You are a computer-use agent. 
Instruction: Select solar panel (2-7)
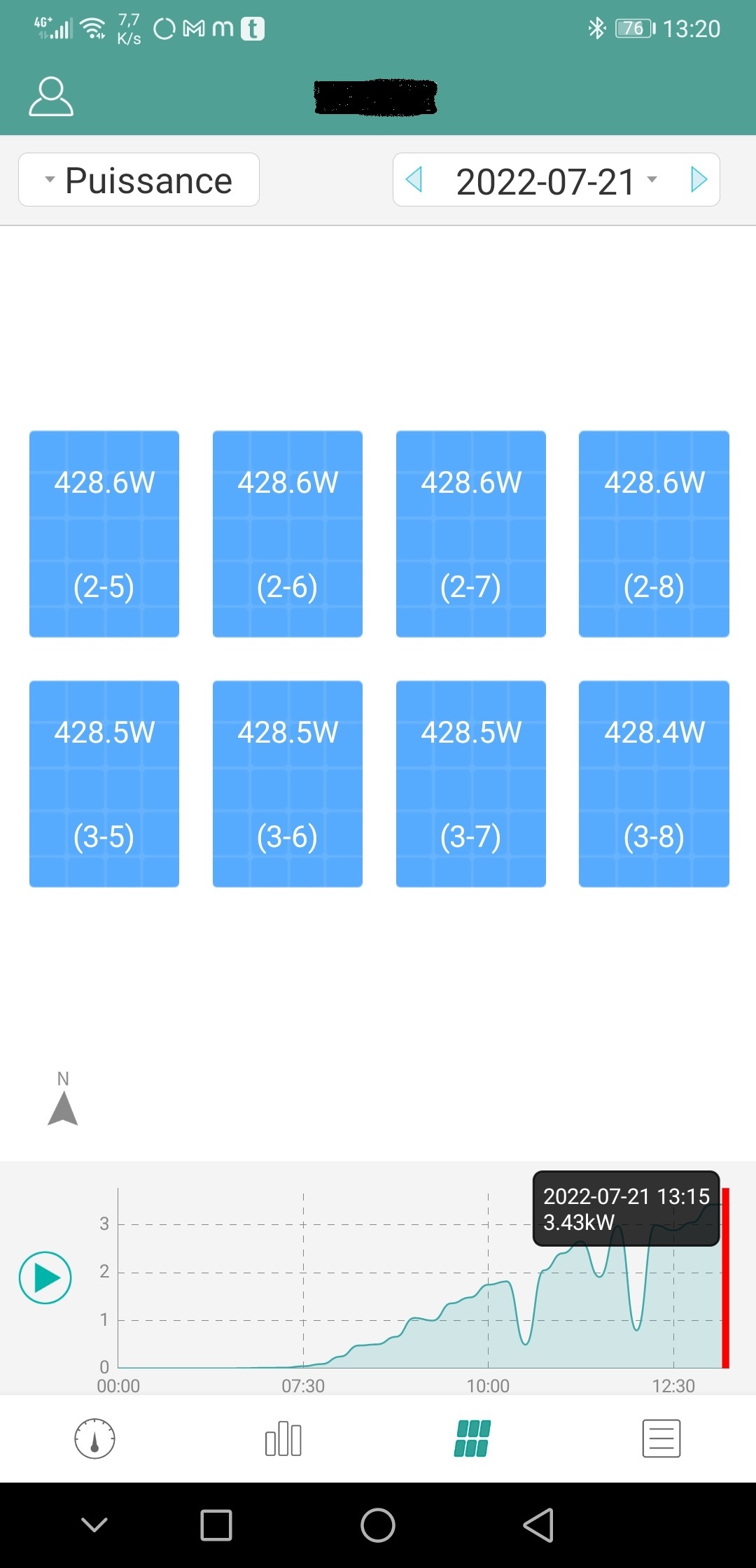pyautogui.click(x=471, y=534)
